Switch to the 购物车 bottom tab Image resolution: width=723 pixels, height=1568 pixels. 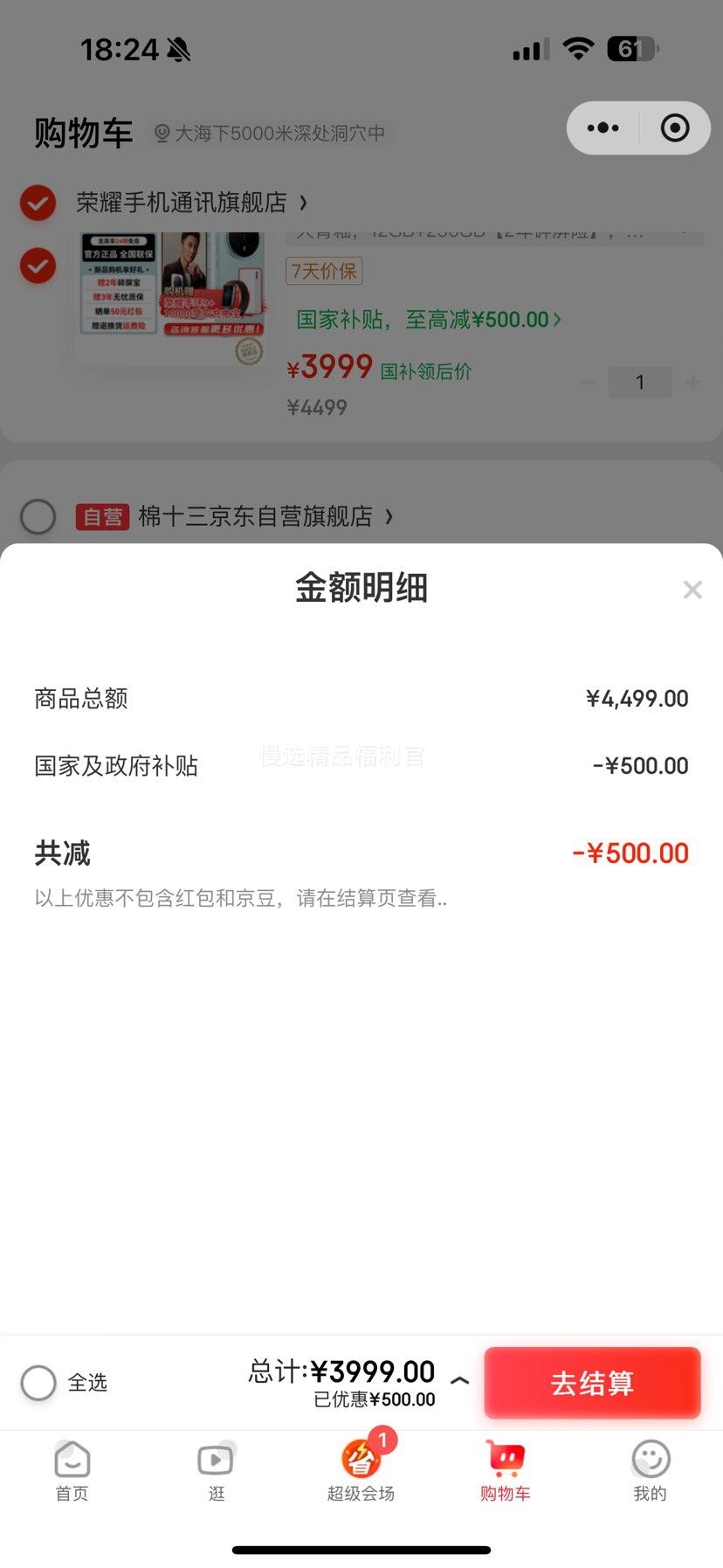[x=506, y=1470]
